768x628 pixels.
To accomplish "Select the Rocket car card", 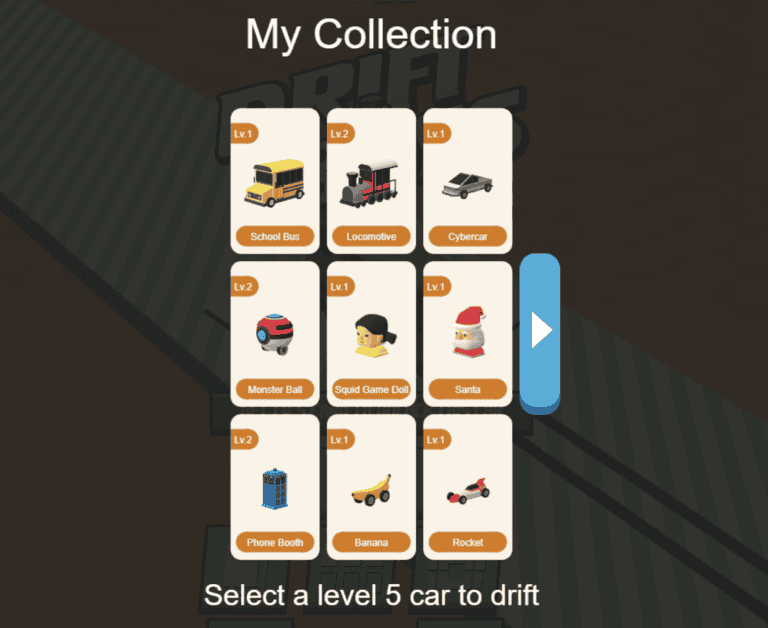I will [x=468, y=487].
